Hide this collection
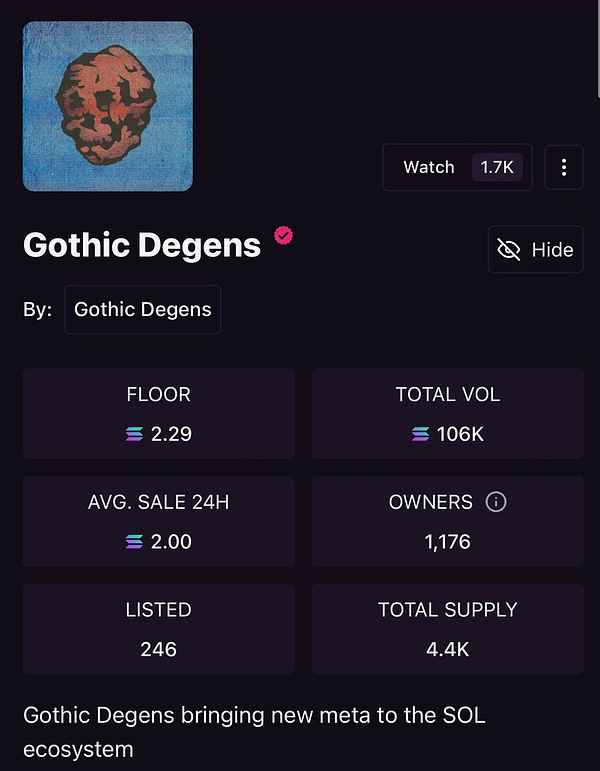This screenshot has height=771, width=600. (535, 249)
